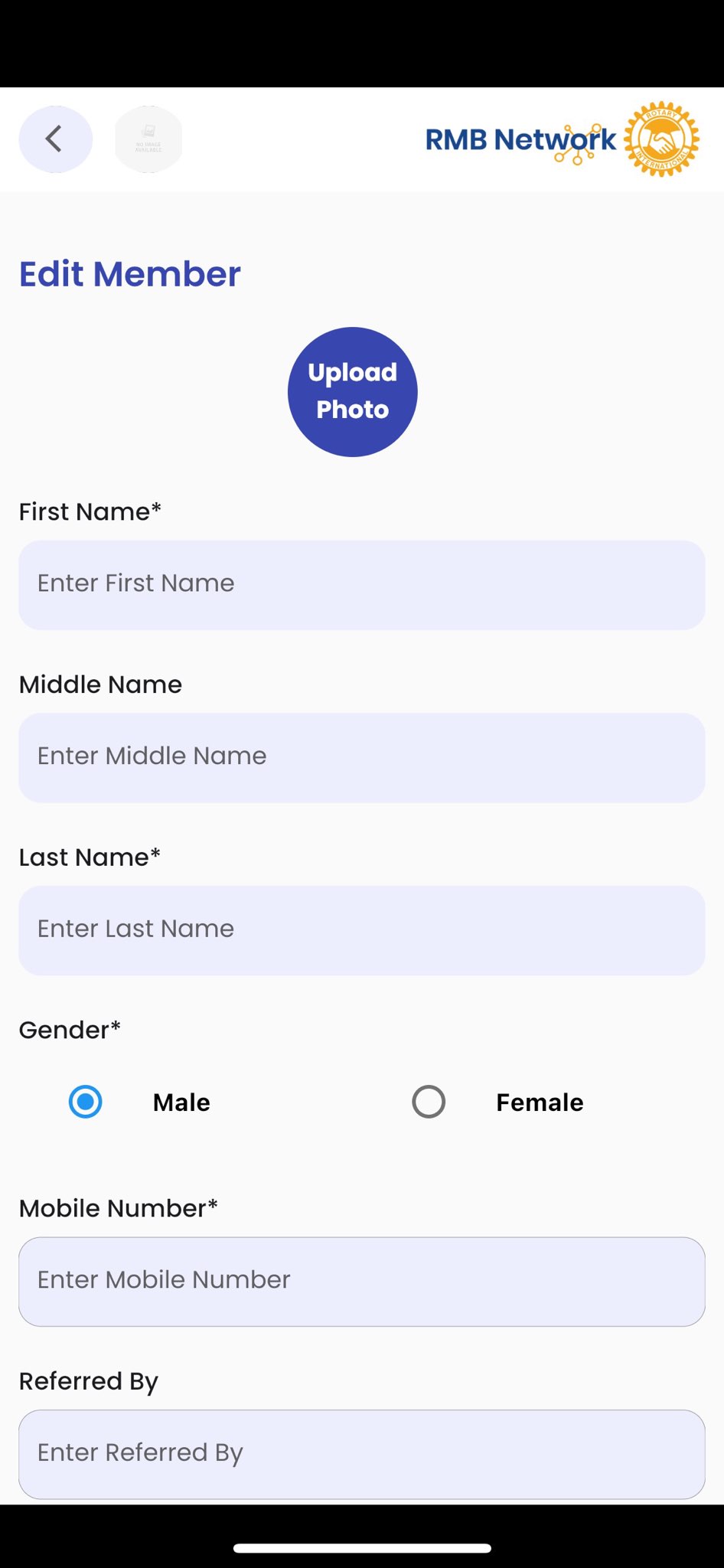Focus the First Name field
This screenshot has width=724, height=1568.
(x=362, y=585)
